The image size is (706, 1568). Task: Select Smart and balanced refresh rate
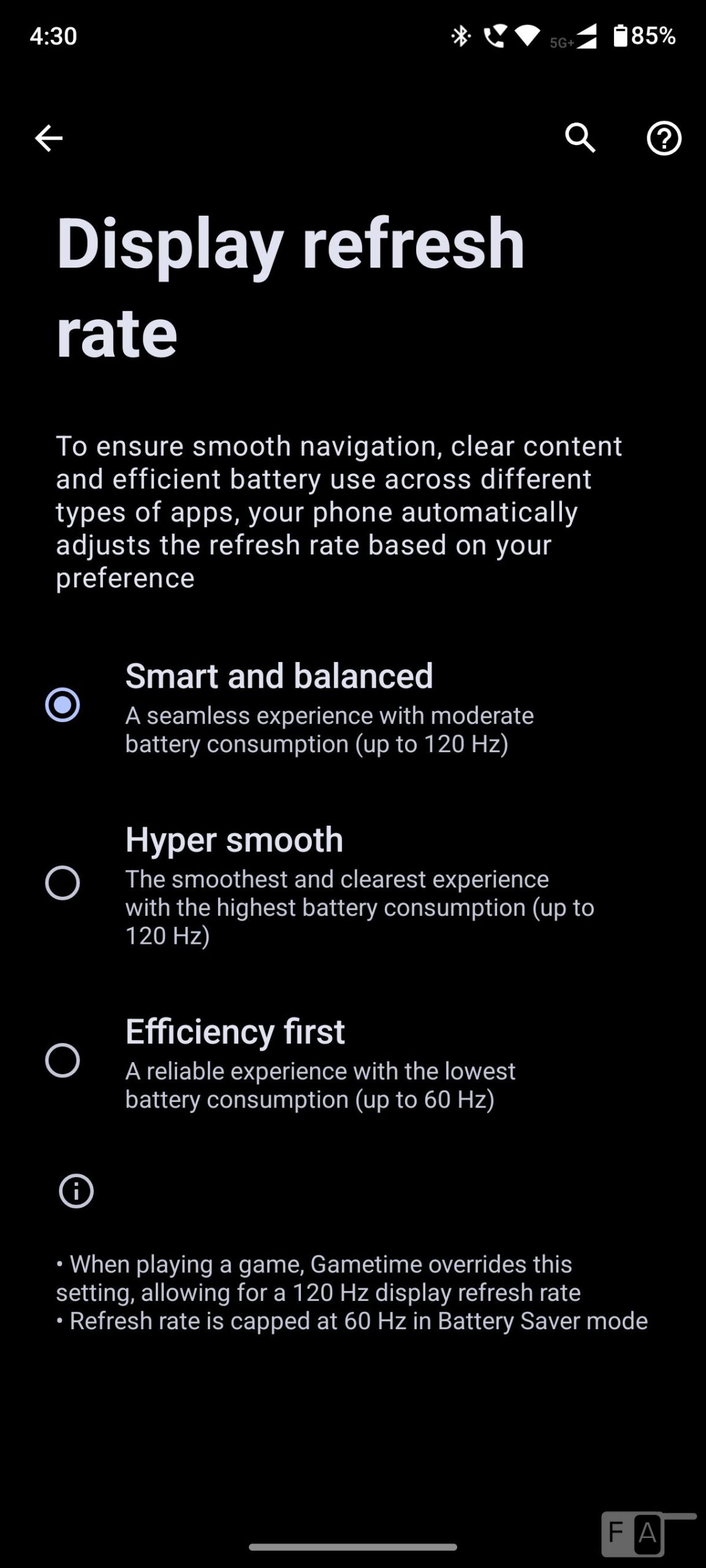tap(63, 704)
